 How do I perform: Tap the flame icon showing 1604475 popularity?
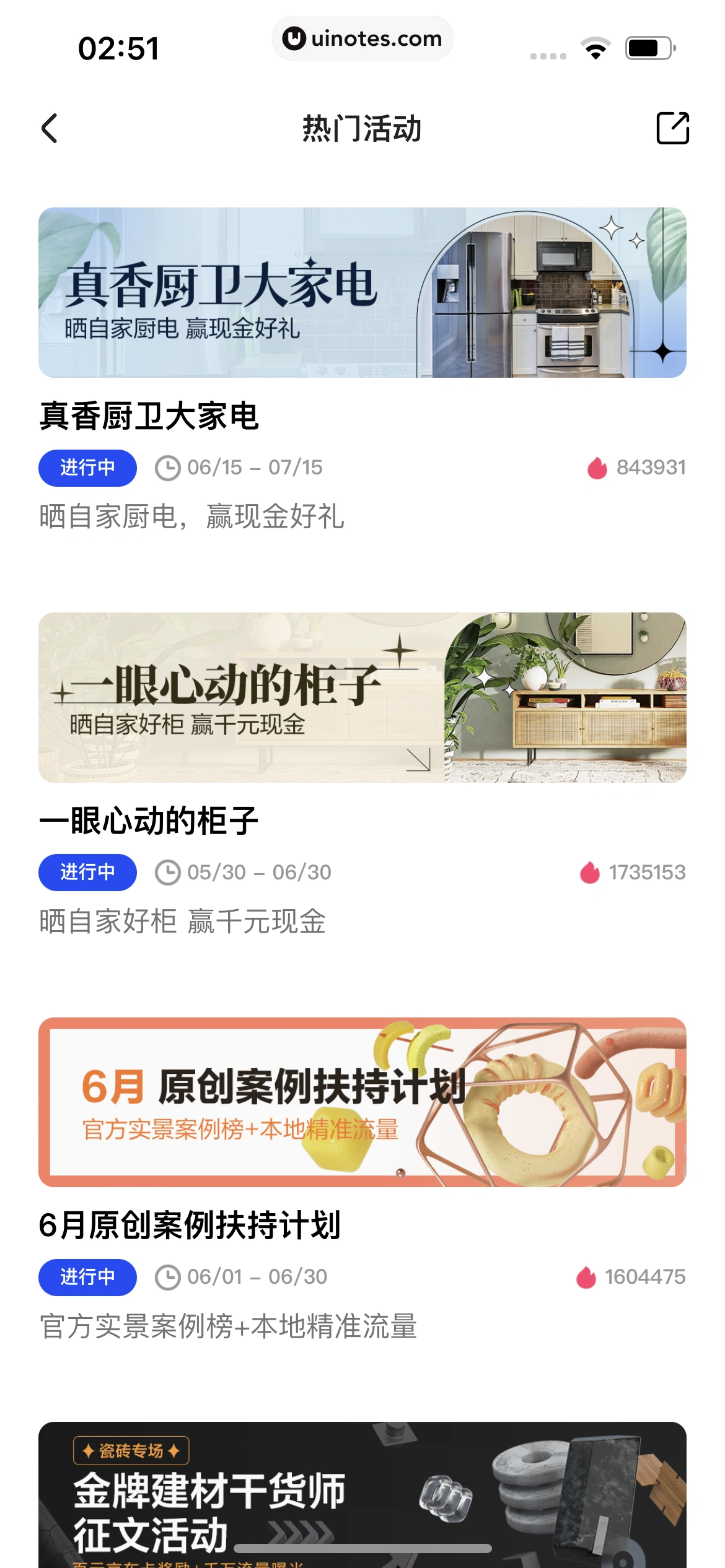587,1276
